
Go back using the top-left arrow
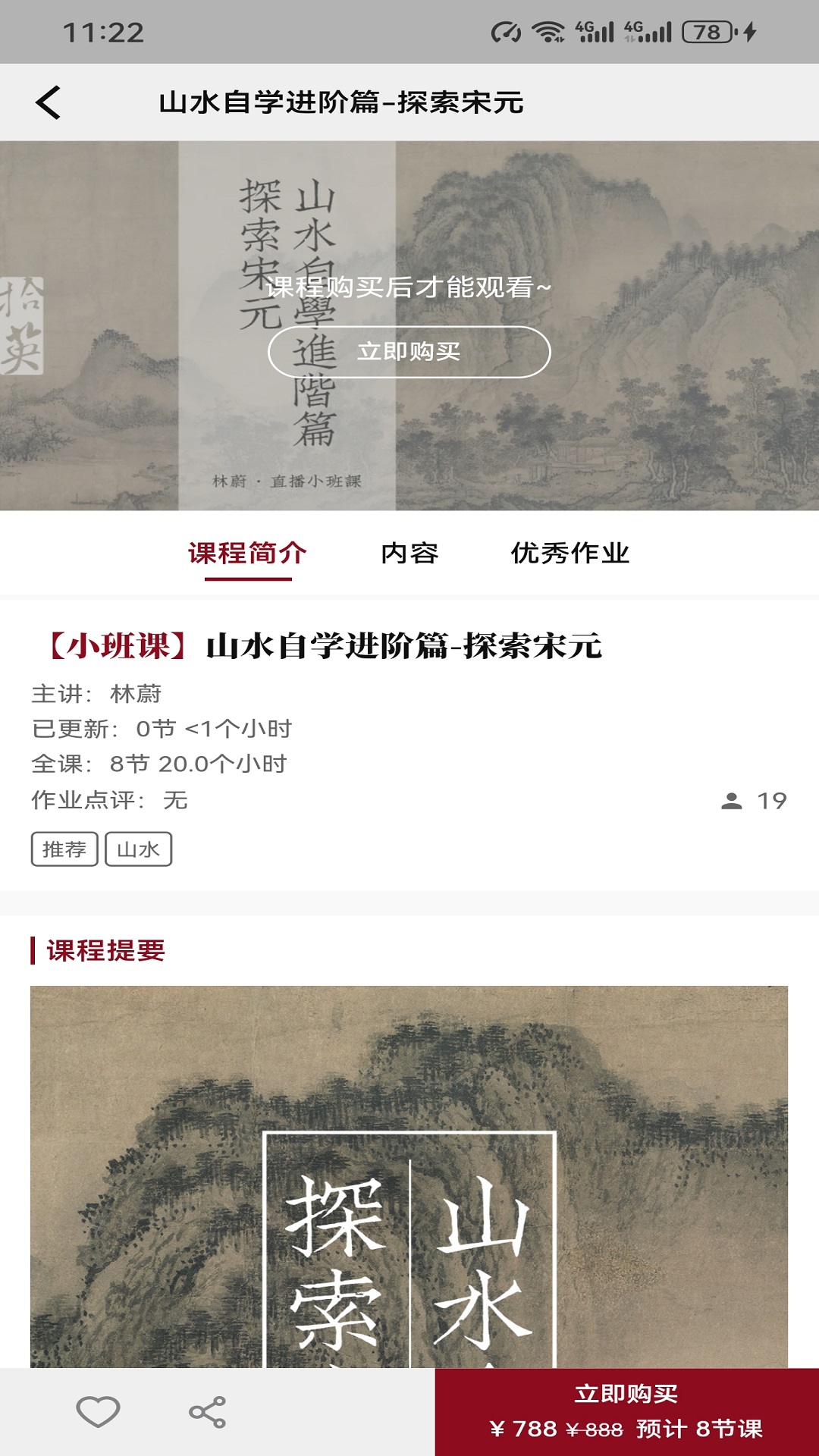click(x=48, y=102)
